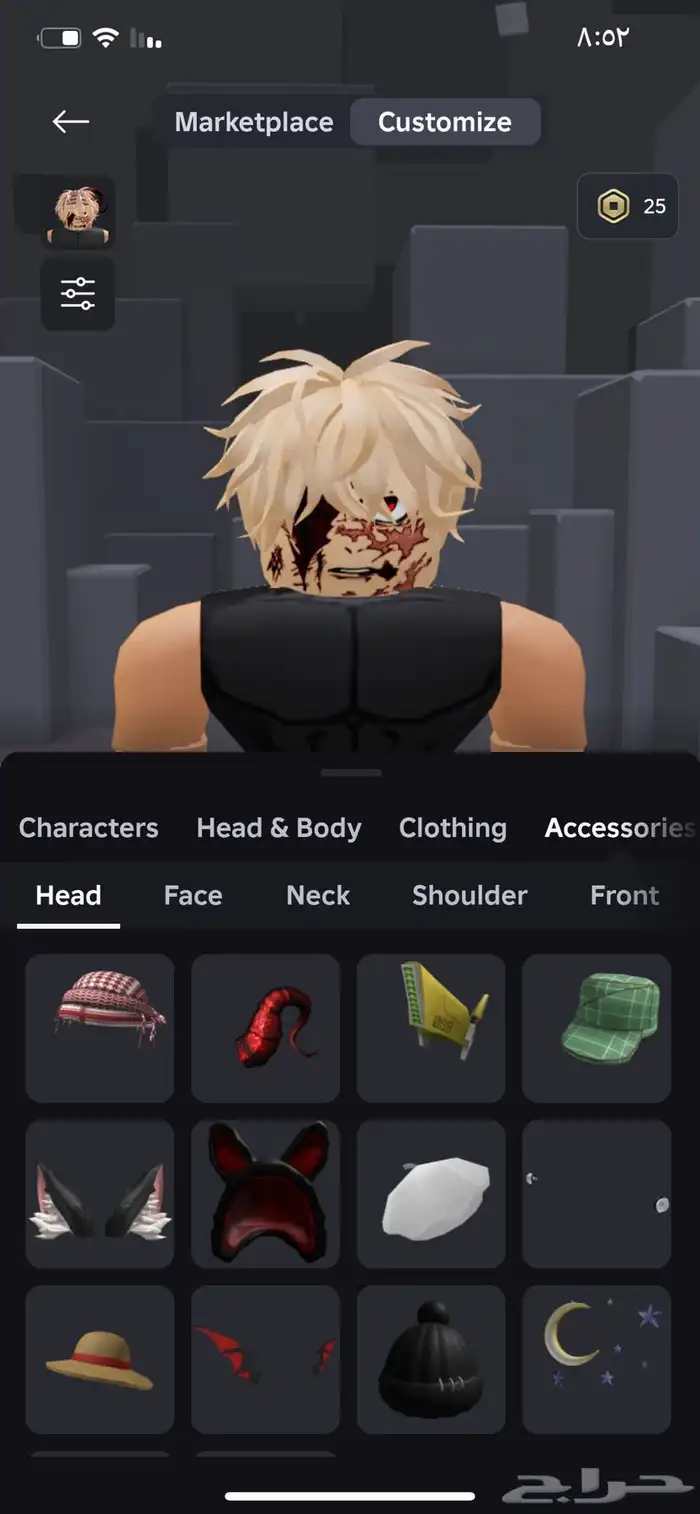Equip the straw hat with red band

(x=100, y=1360)
